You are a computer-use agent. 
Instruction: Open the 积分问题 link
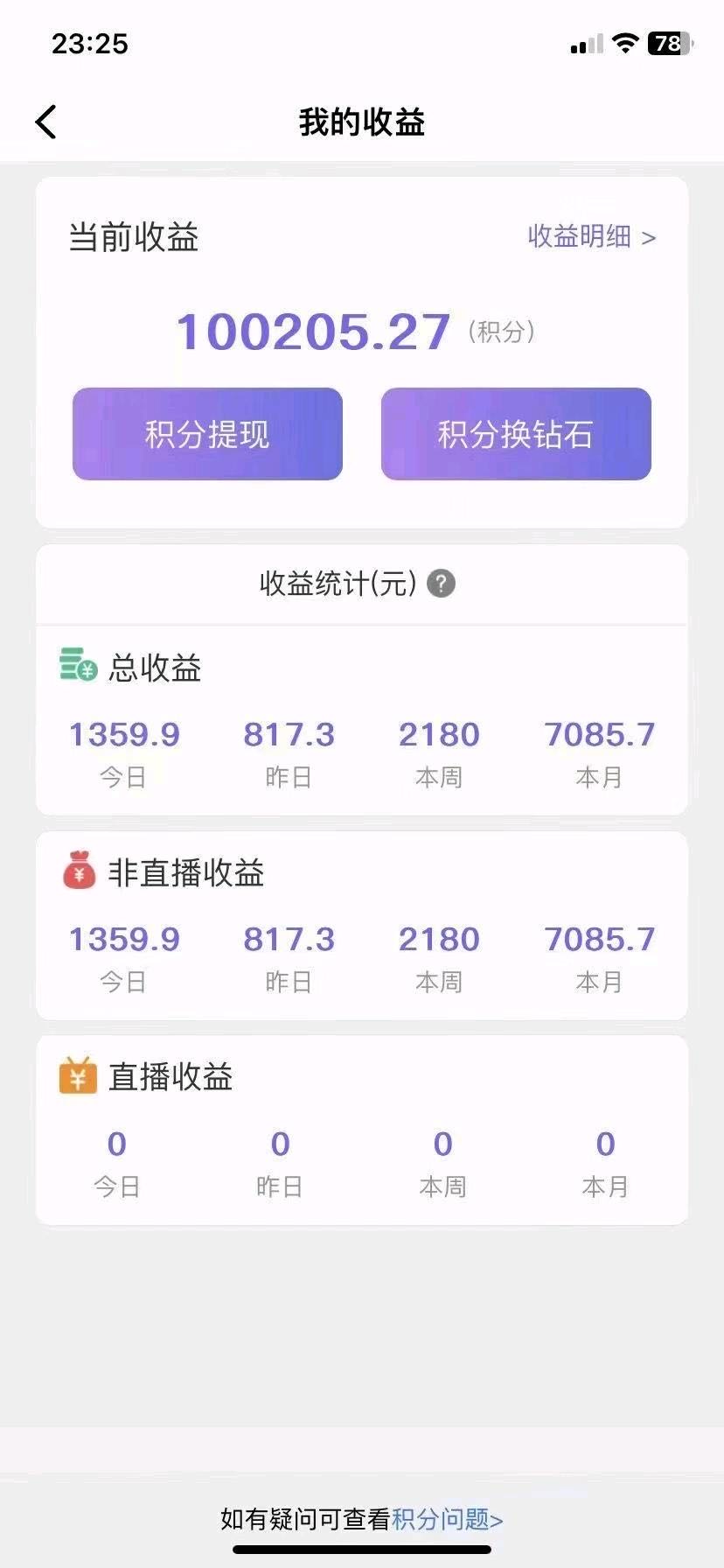447,1519
